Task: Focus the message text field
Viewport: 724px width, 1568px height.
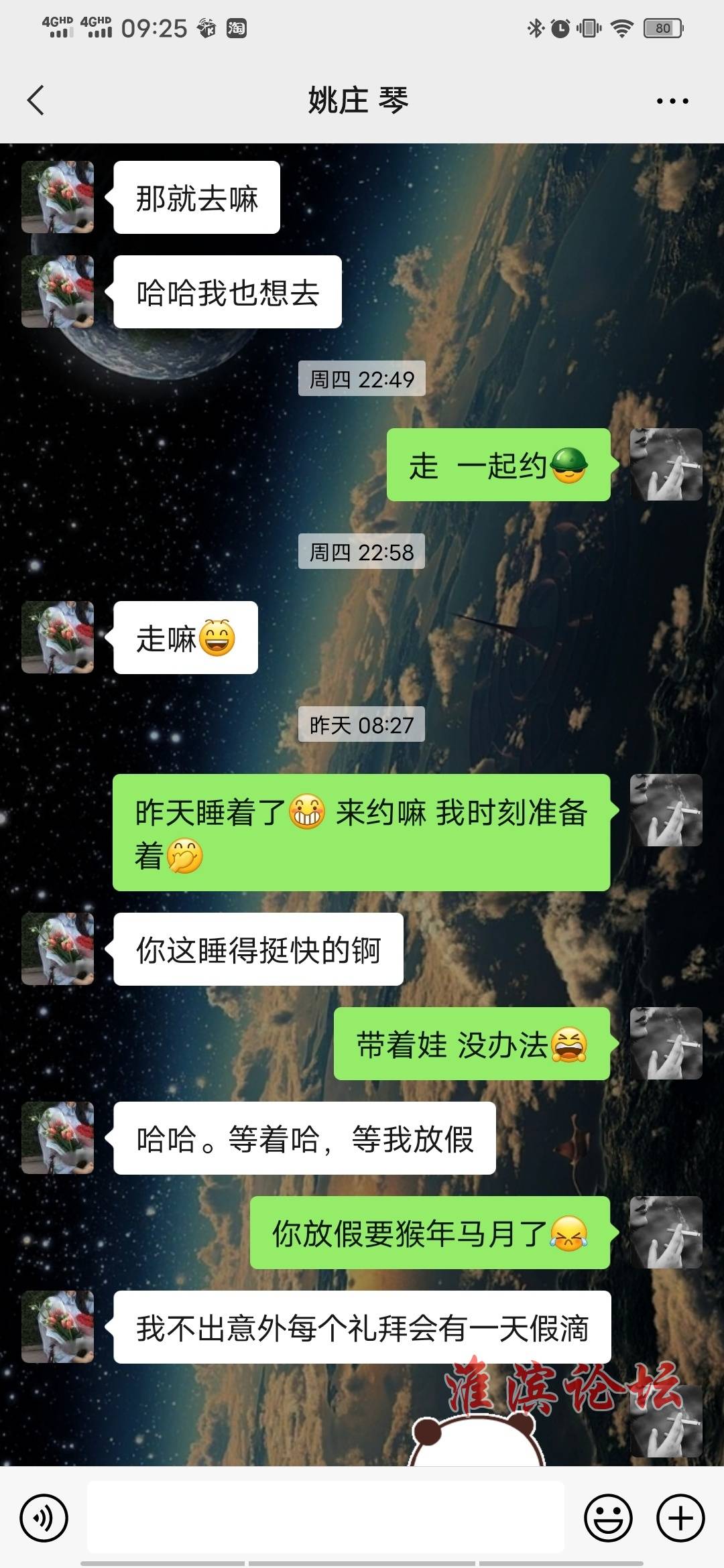Action: (325, 1517)
